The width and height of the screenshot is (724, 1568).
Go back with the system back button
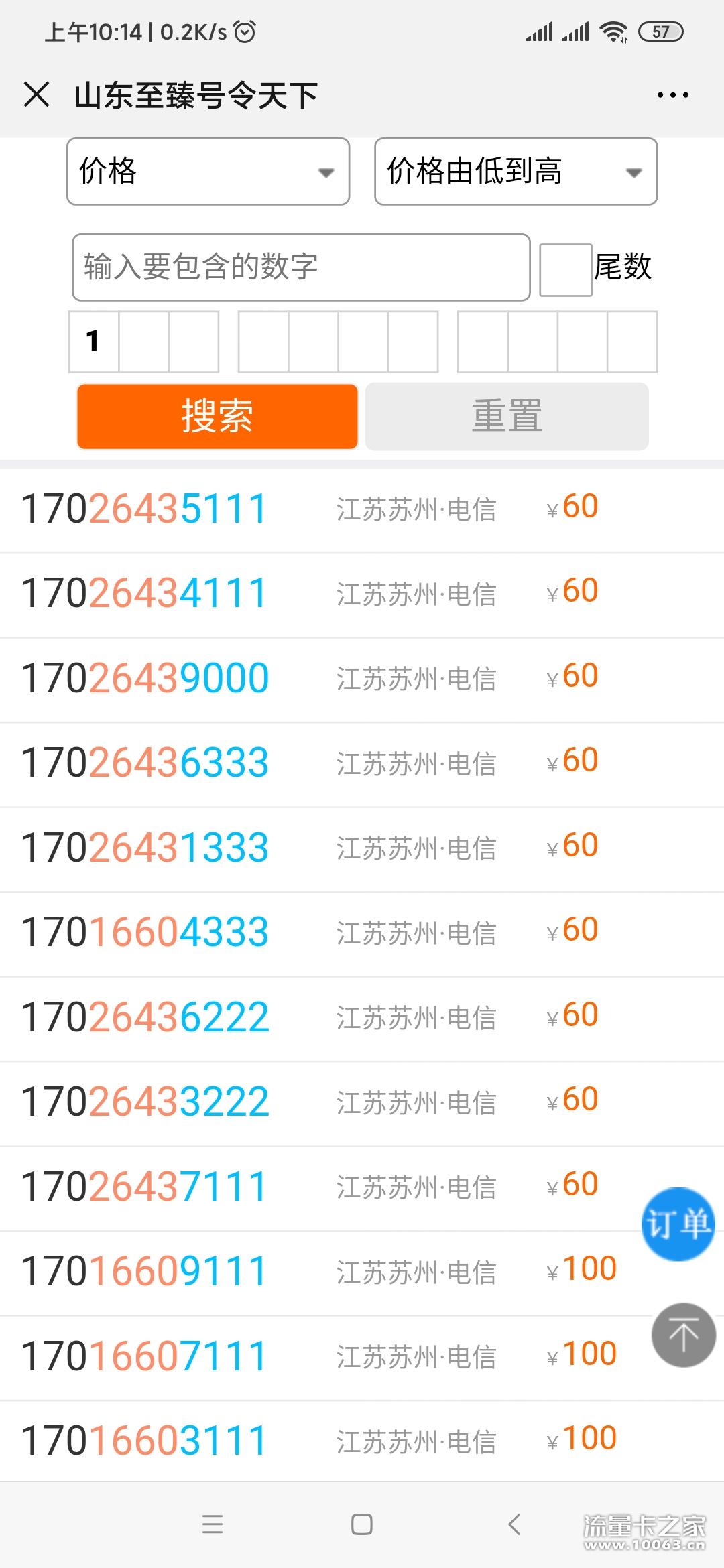514,1524
